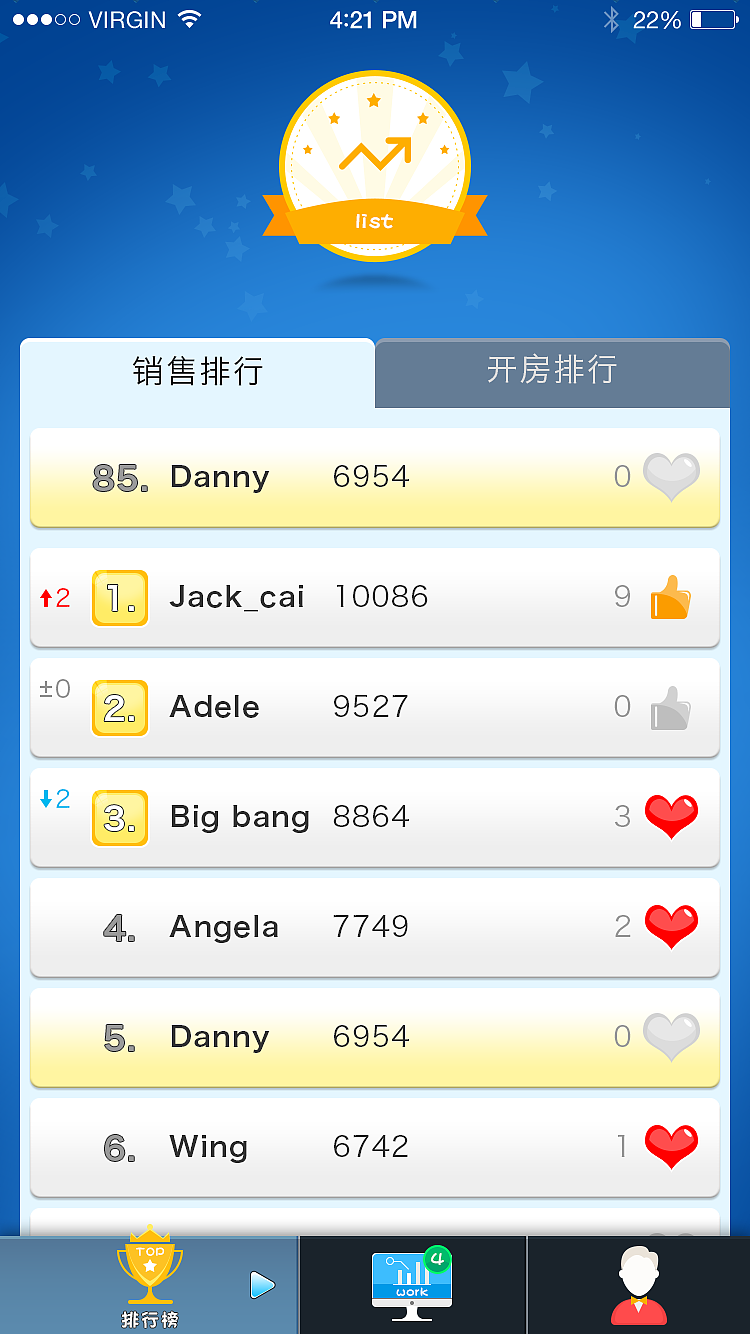Viewport: 750px width, 1334px height.
Task: Click the 'list' ribbon badge at the top
Action: 375,222
